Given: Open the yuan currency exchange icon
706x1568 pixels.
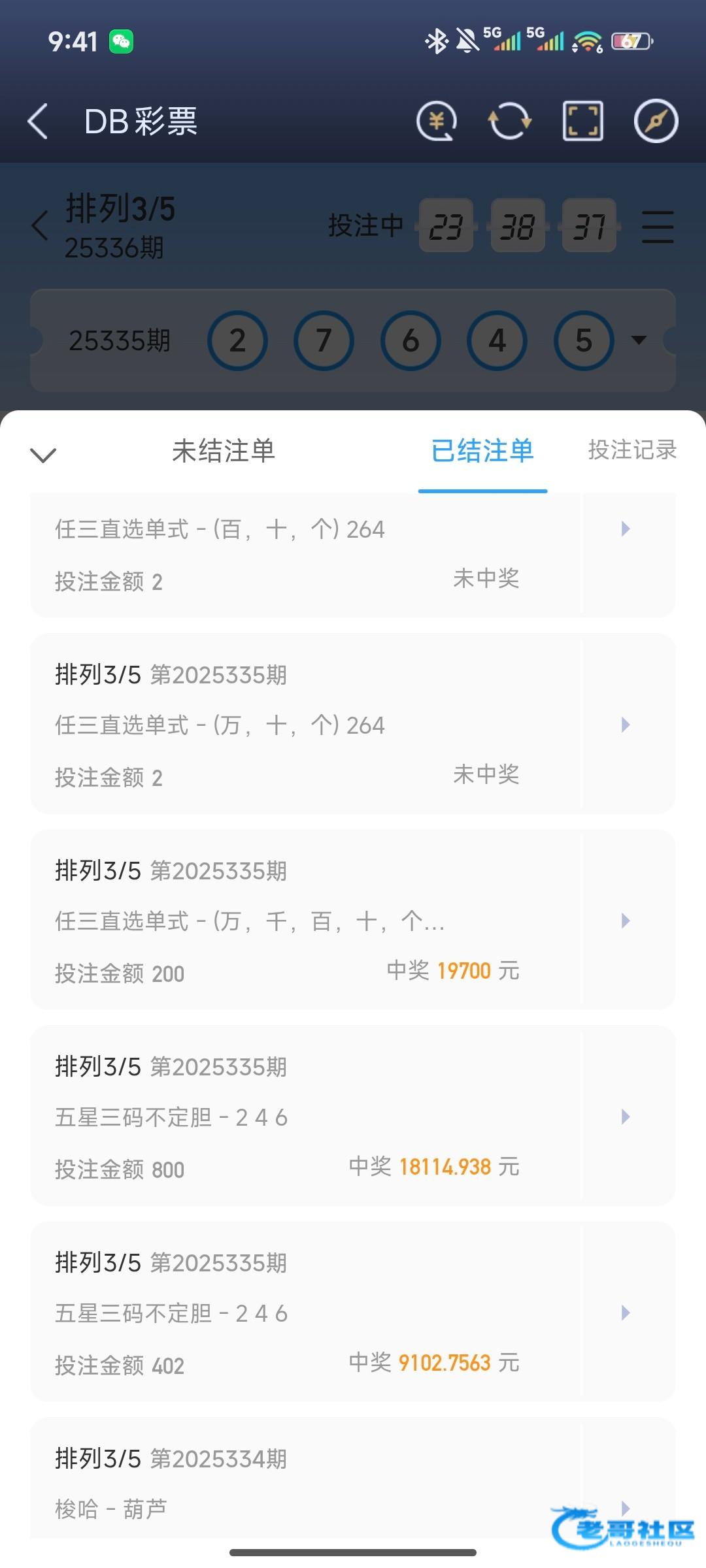Looking at the screenshot, I should point(436,122).
